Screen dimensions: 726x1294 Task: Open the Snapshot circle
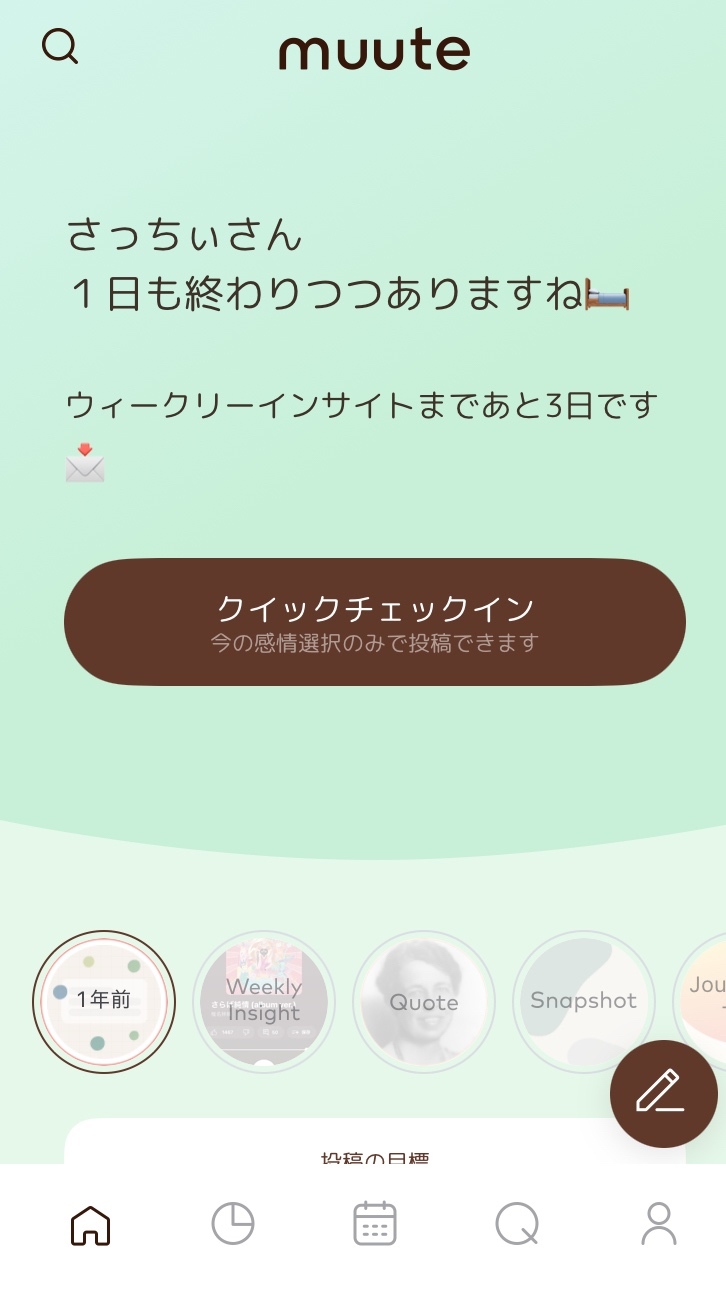[584, 1002]
